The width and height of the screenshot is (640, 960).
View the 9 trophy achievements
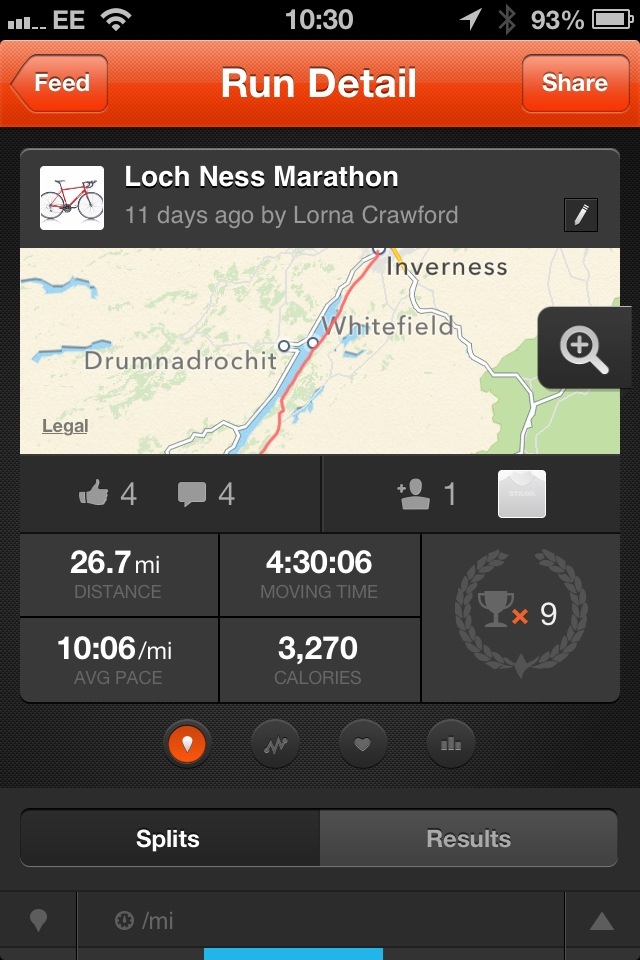pyautogui.click(x=521, y=615)
